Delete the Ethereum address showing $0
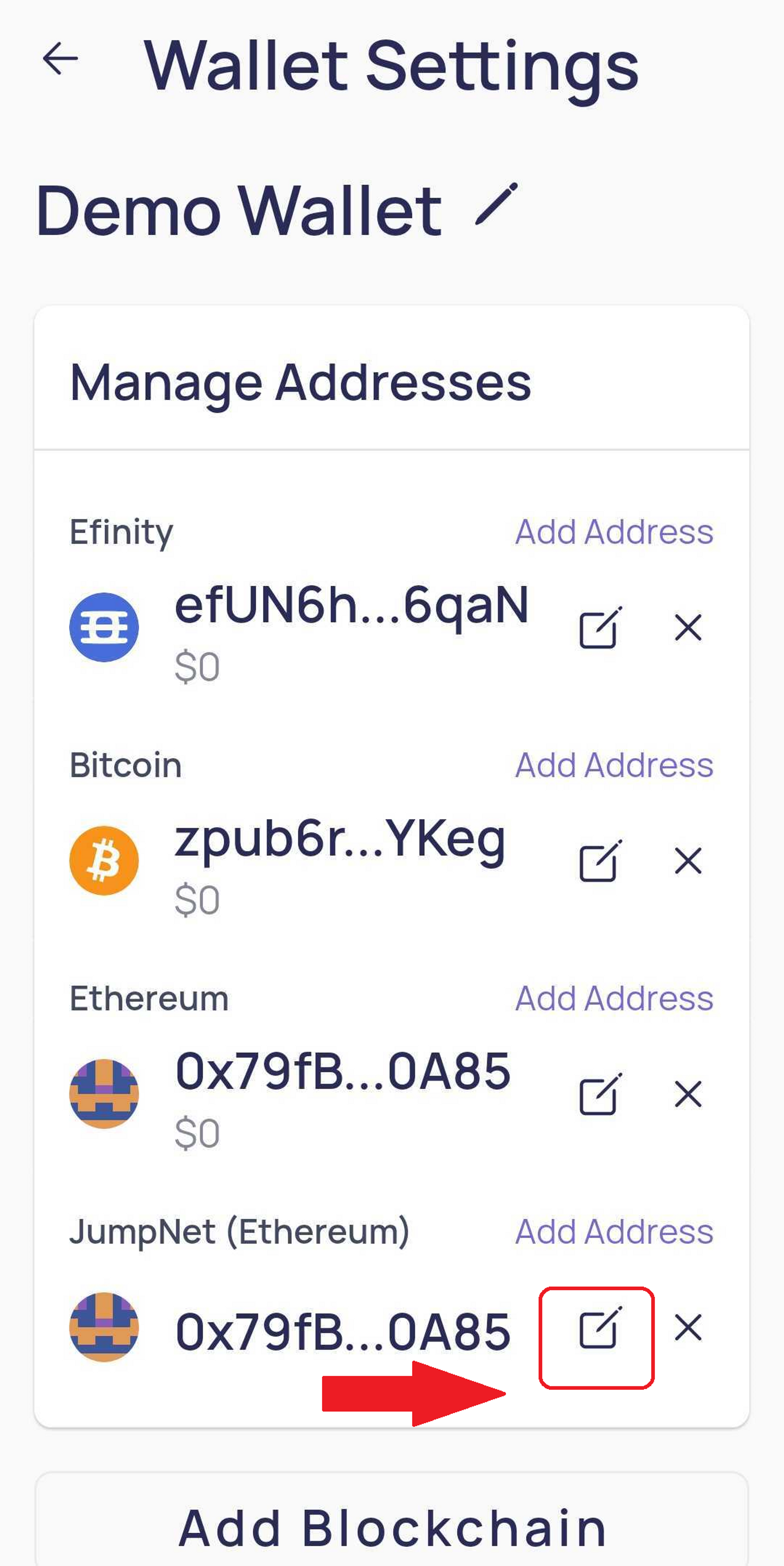 (688, 1094)
